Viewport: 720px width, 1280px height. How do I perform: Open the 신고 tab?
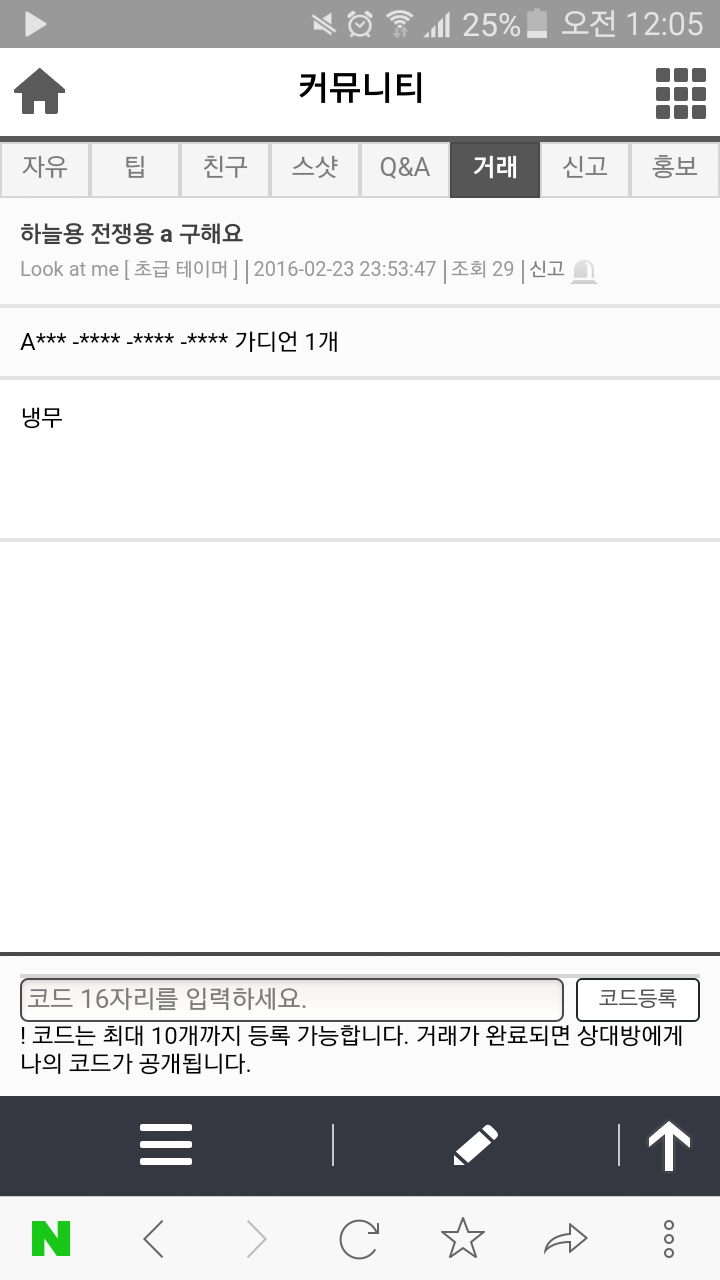(x=585, y=168)
